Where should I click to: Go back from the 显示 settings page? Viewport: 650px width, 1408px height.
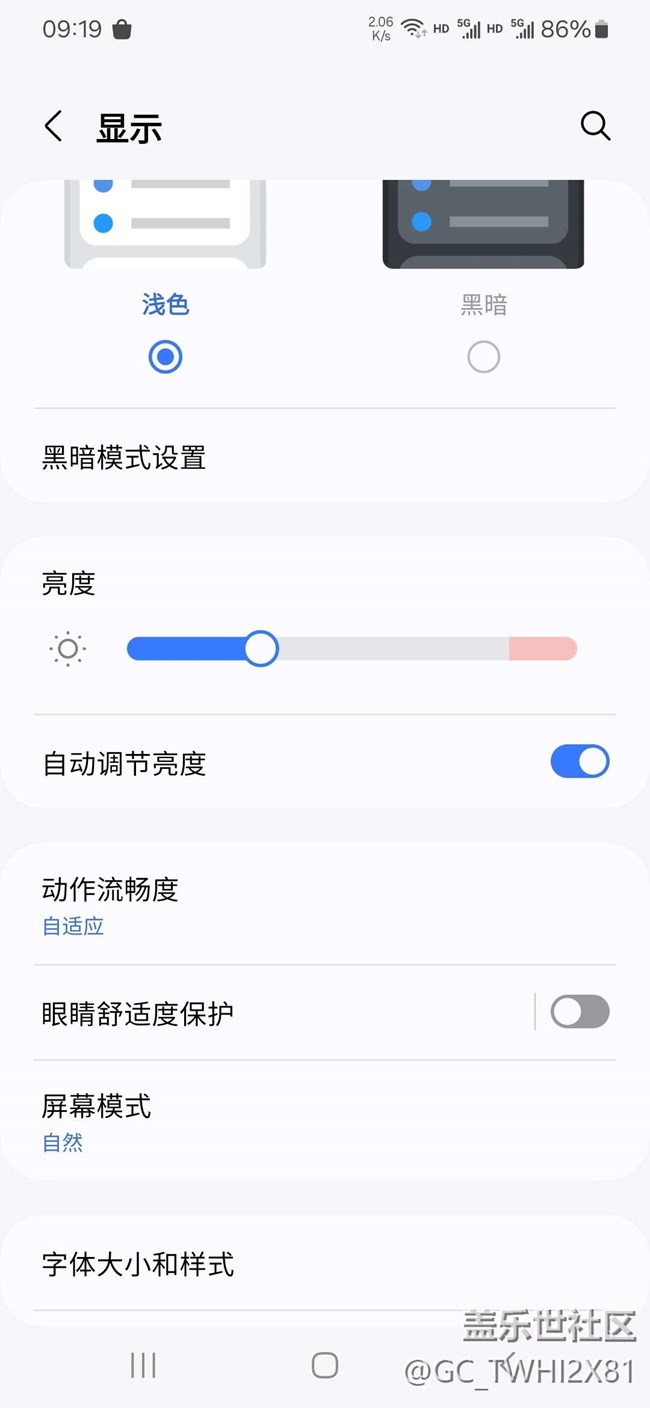(54, 127)
